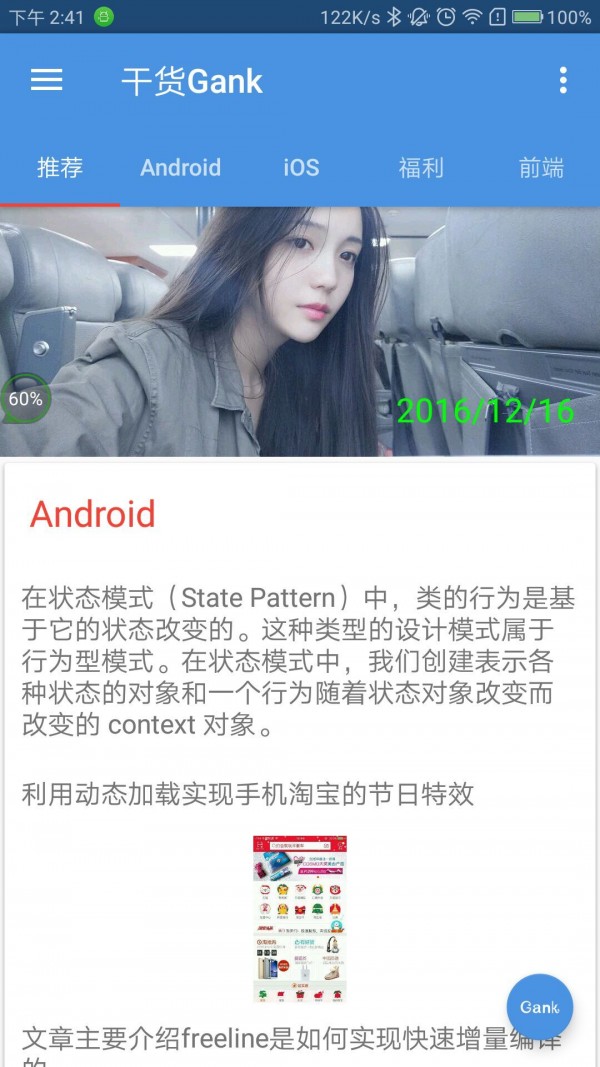Tap the floating 60% memory bubble
This screenshot has height=1067, width=600.
coord(25,398)
